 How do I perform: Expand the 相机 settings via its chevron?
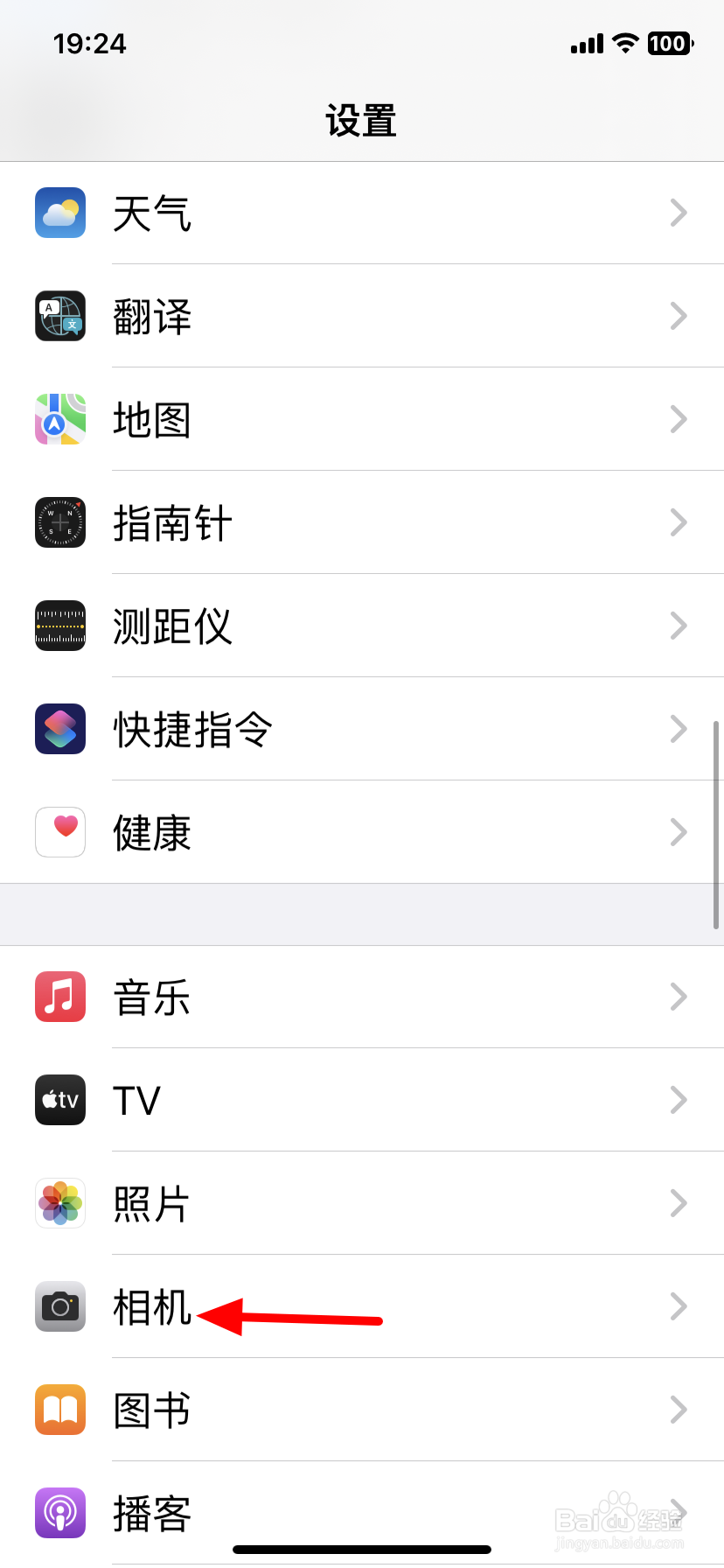pyautogui.click(x=679, y=1306)
